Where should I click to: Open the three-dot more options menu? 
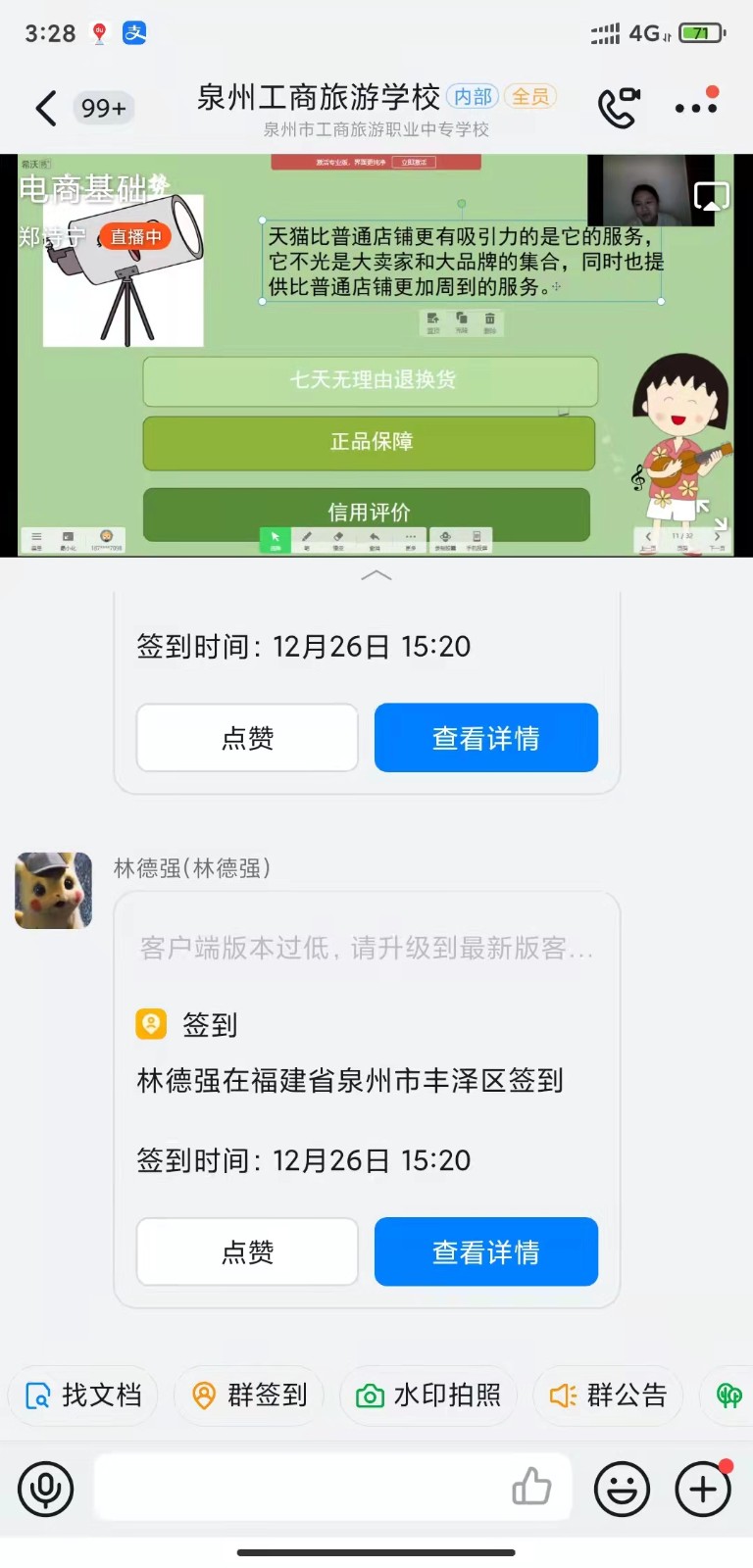click(x=696, y=108)
